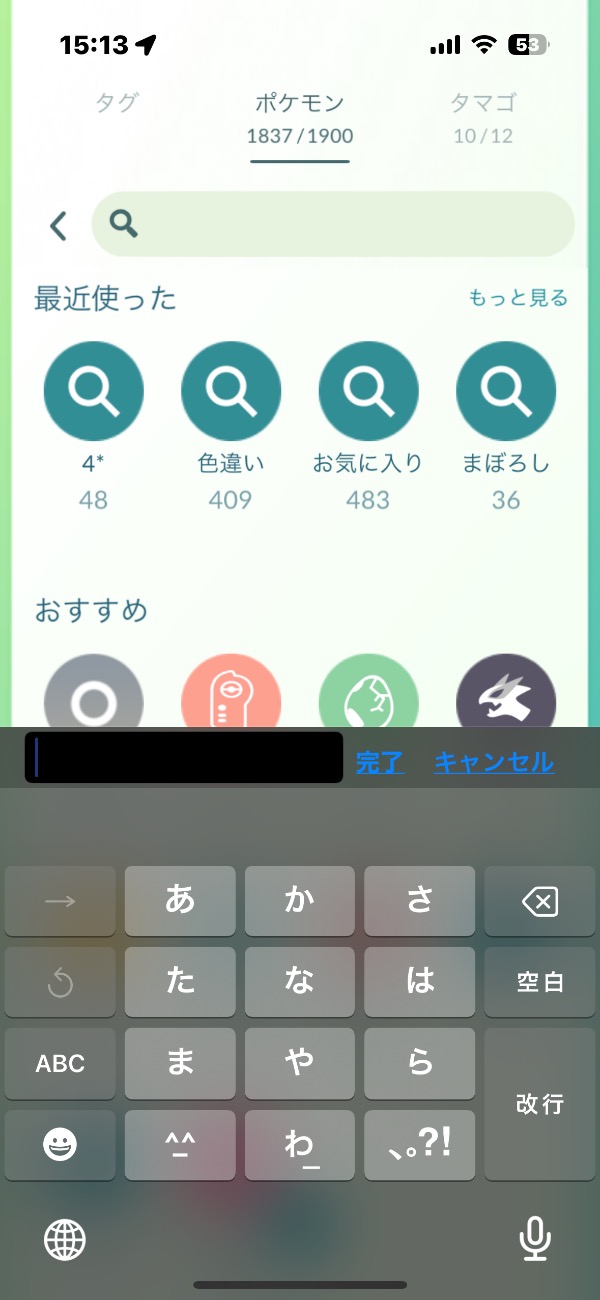Switch the keyboard to ABC mode
Viewport: 600px width, 1300px height.
60,1063
